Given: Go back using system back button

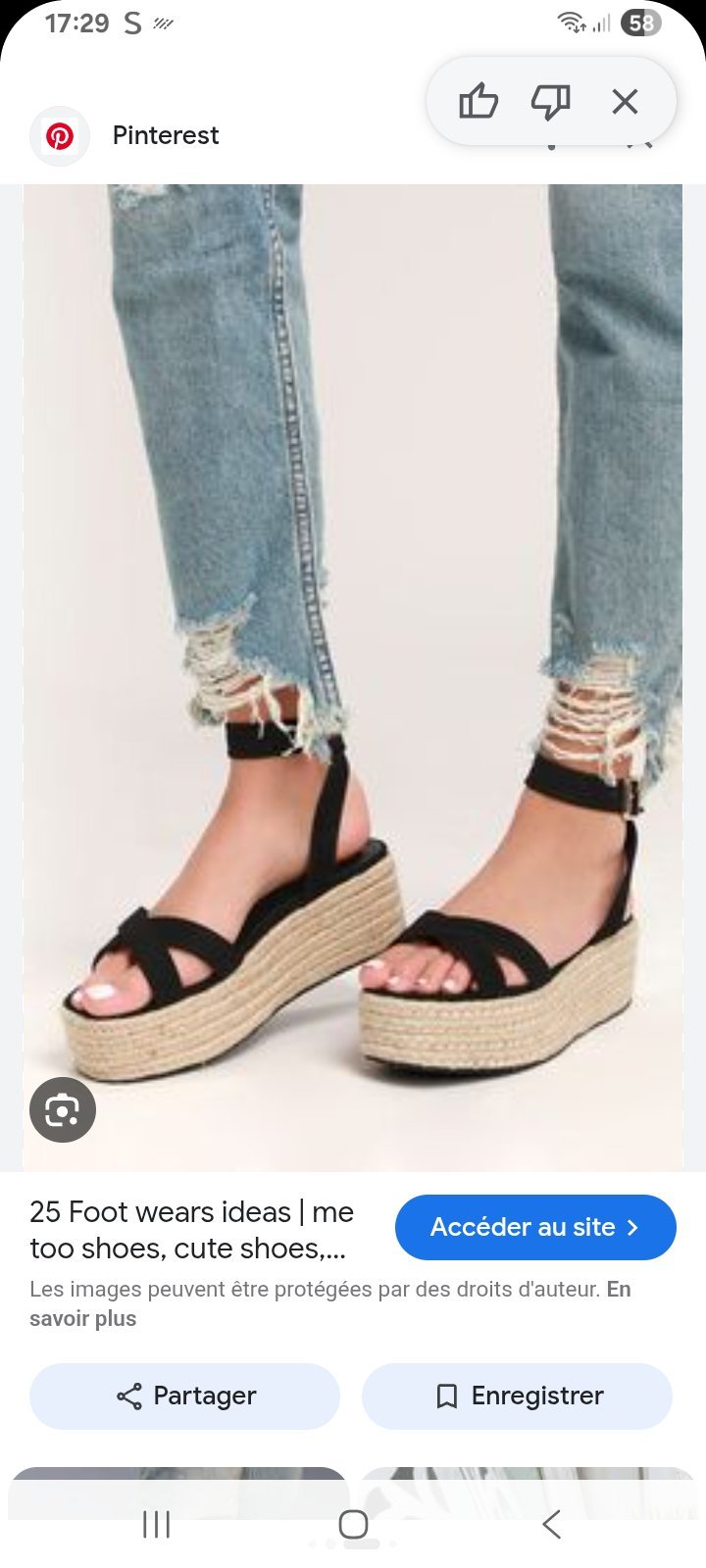Looking at the screenshot, I should 551,1524.
